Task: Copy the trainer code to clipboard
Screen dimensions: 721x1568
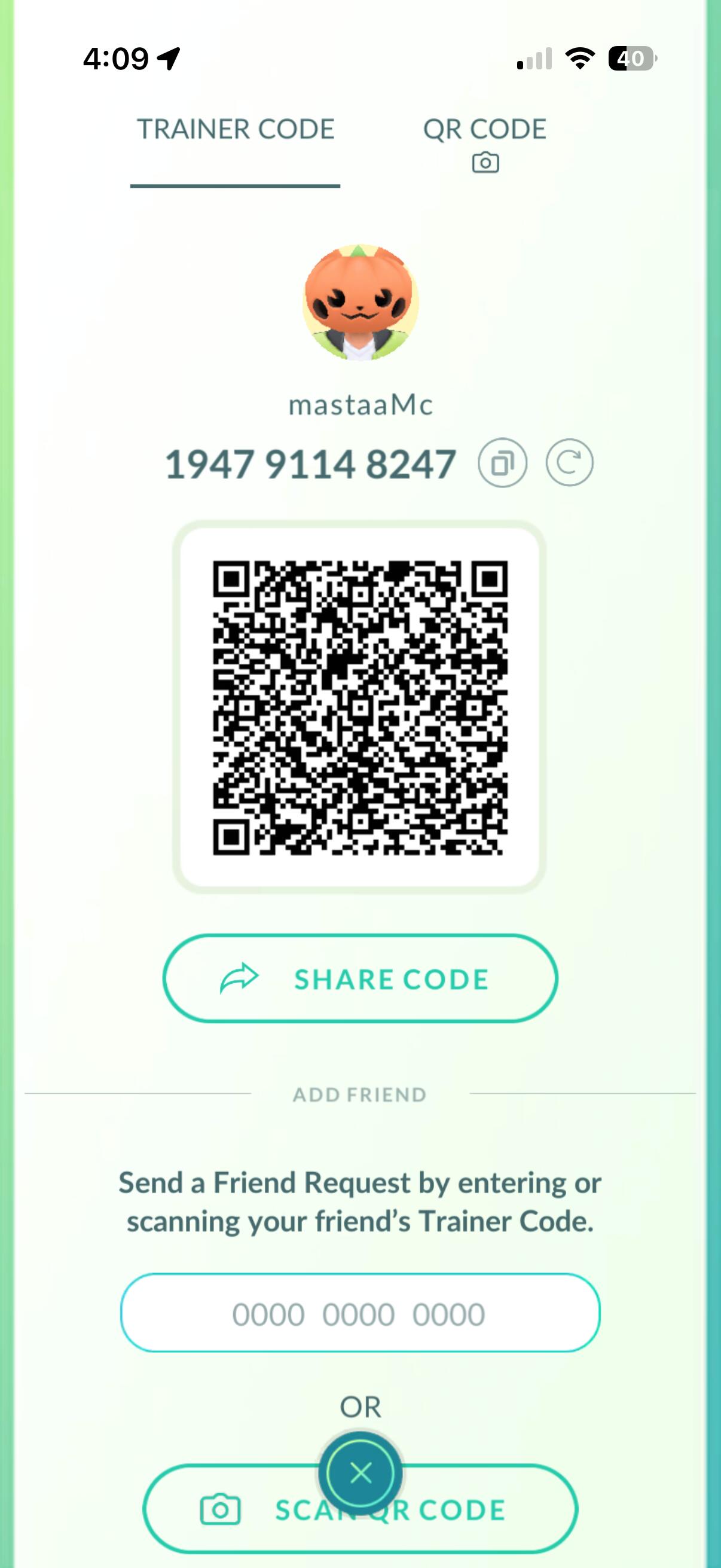Action: pyautogui.click(x=502, y=463)
